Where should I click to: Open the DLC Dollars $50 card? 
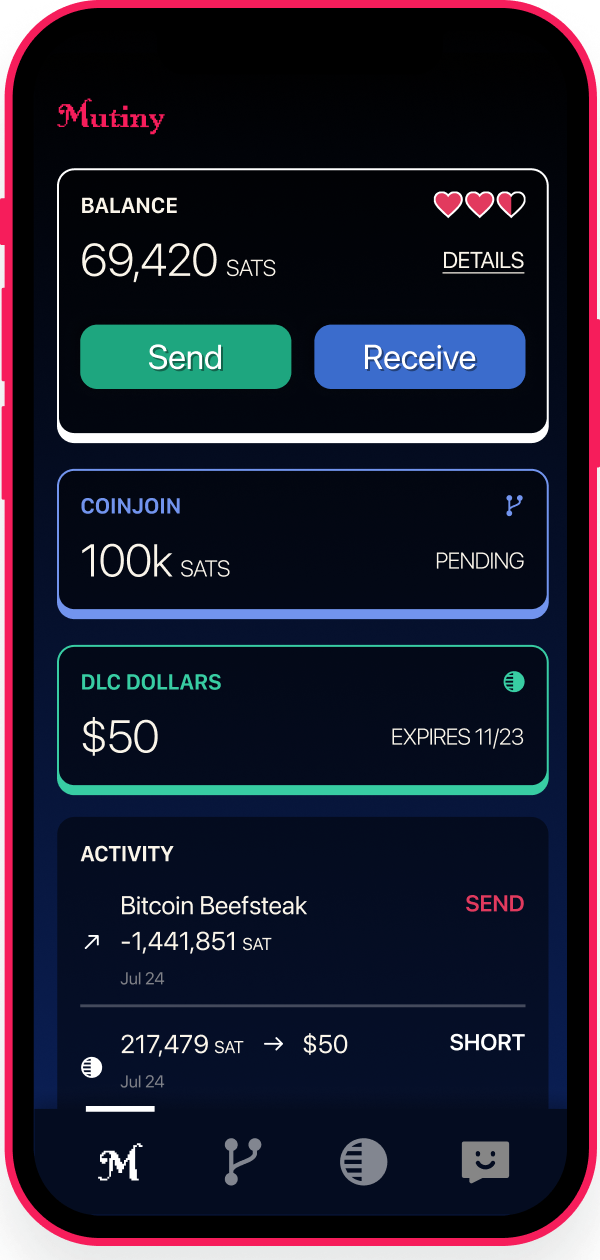[x=302, y=716]
